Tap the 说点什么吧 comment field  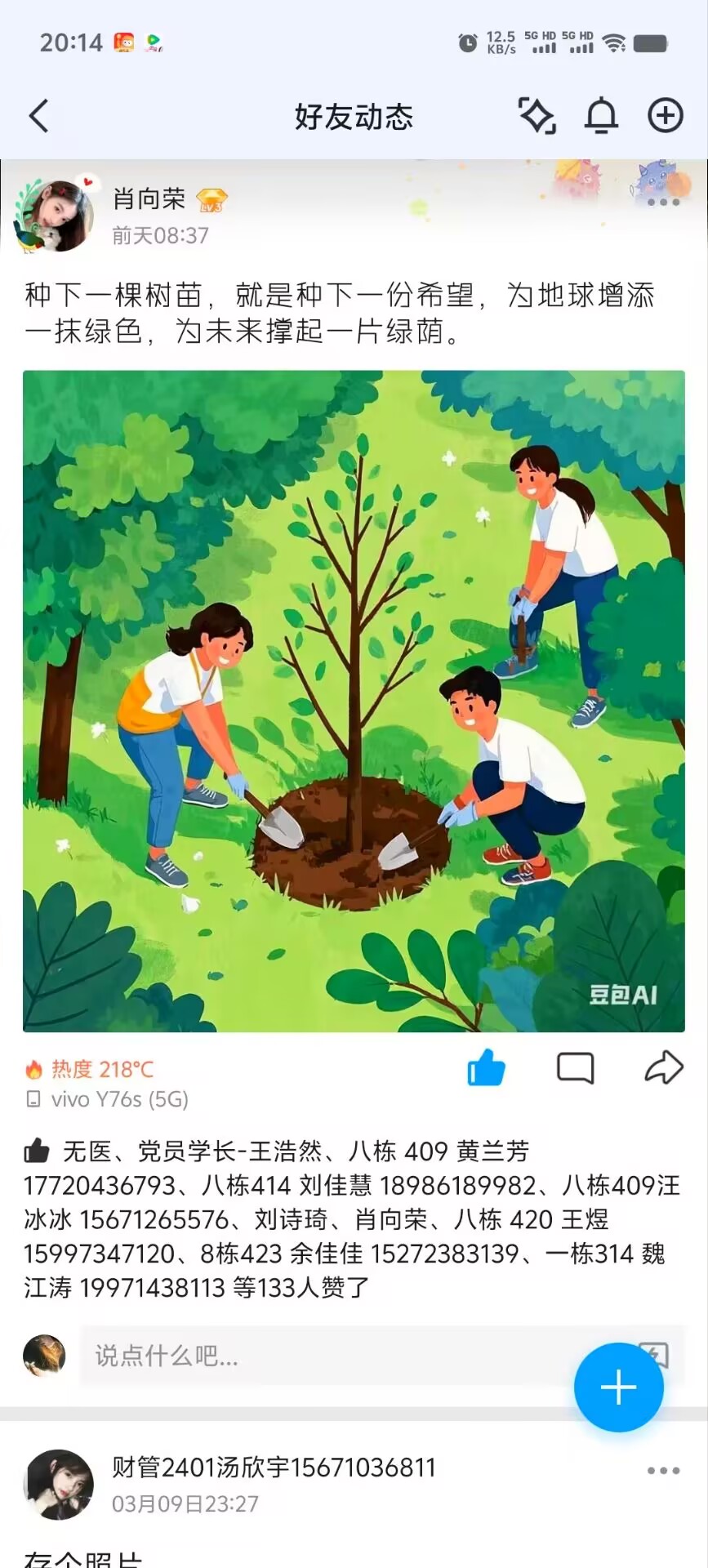coord(327,1356)
